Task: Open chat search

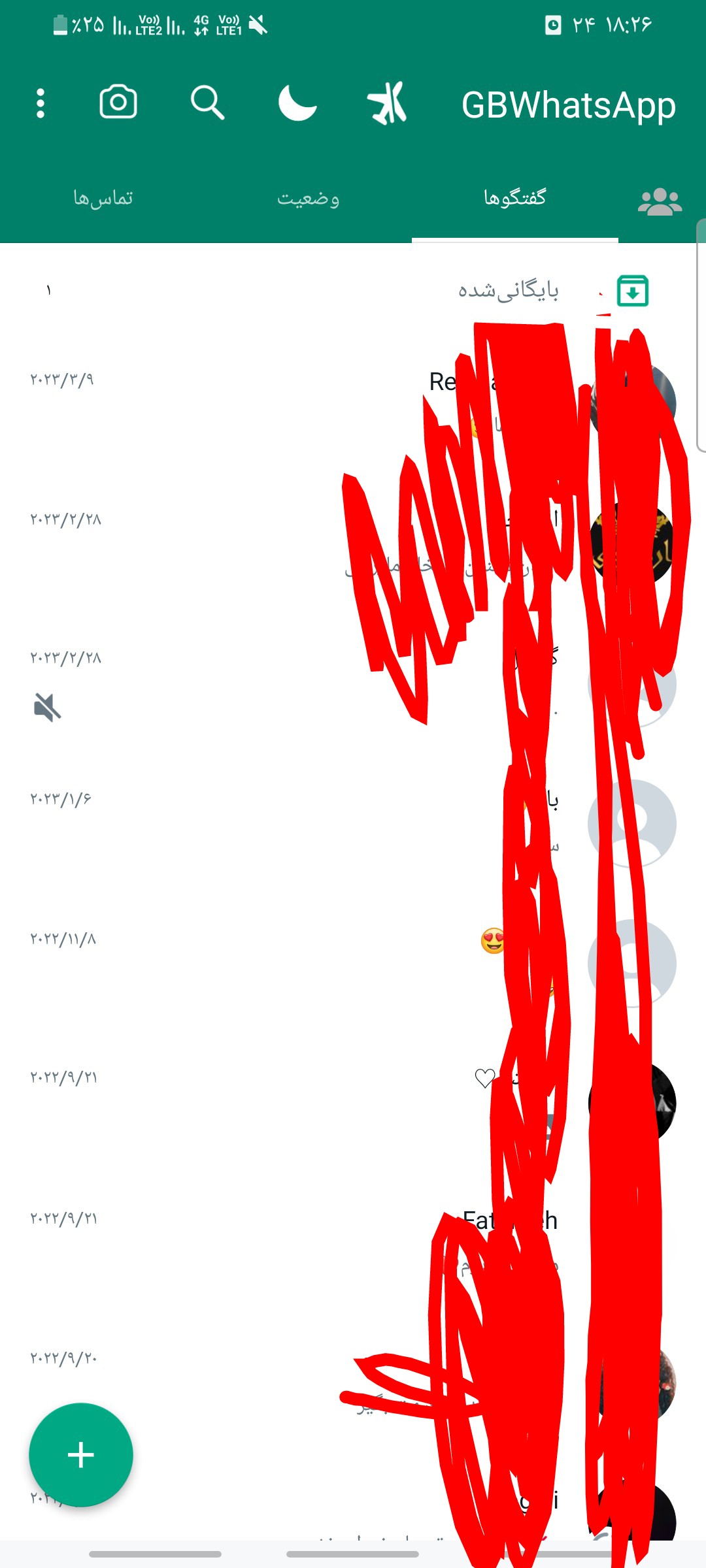Action: click(x=207, y=103)
